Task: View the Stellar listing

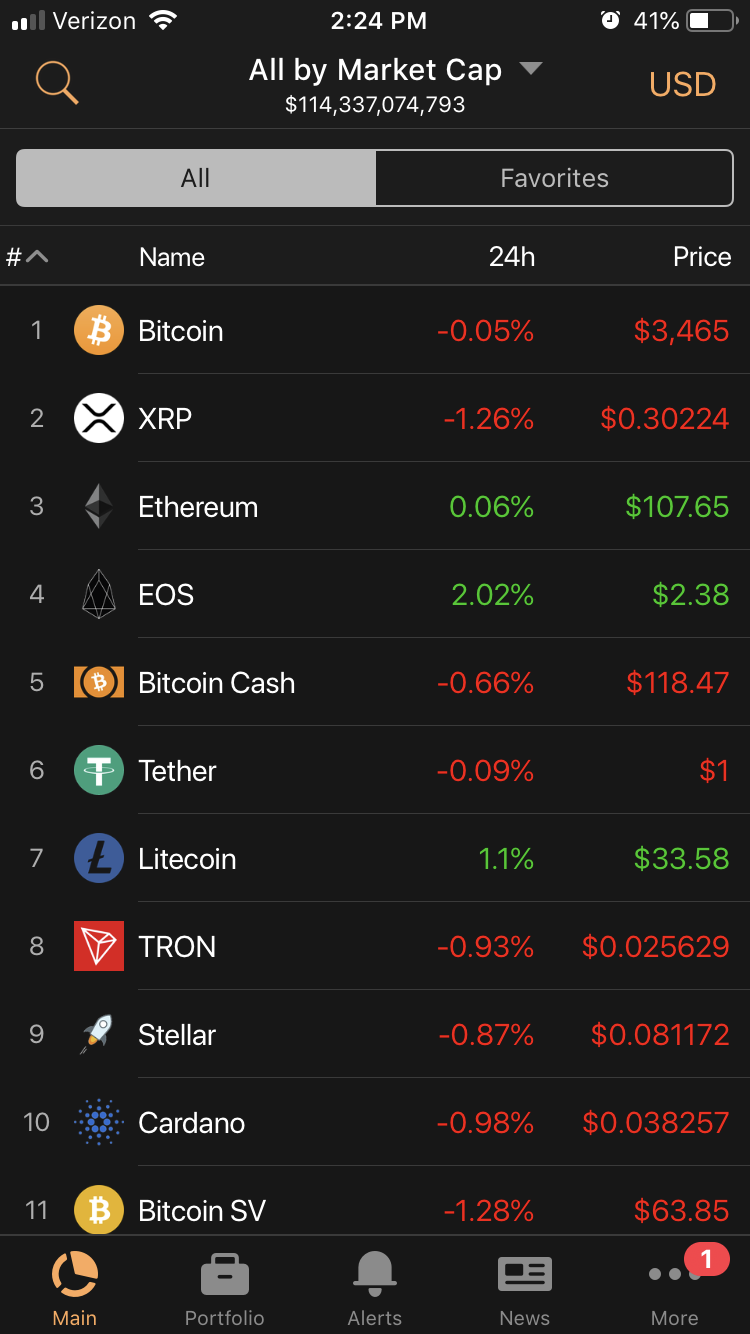Action: pyautogui.click(x=375, y=1034)
